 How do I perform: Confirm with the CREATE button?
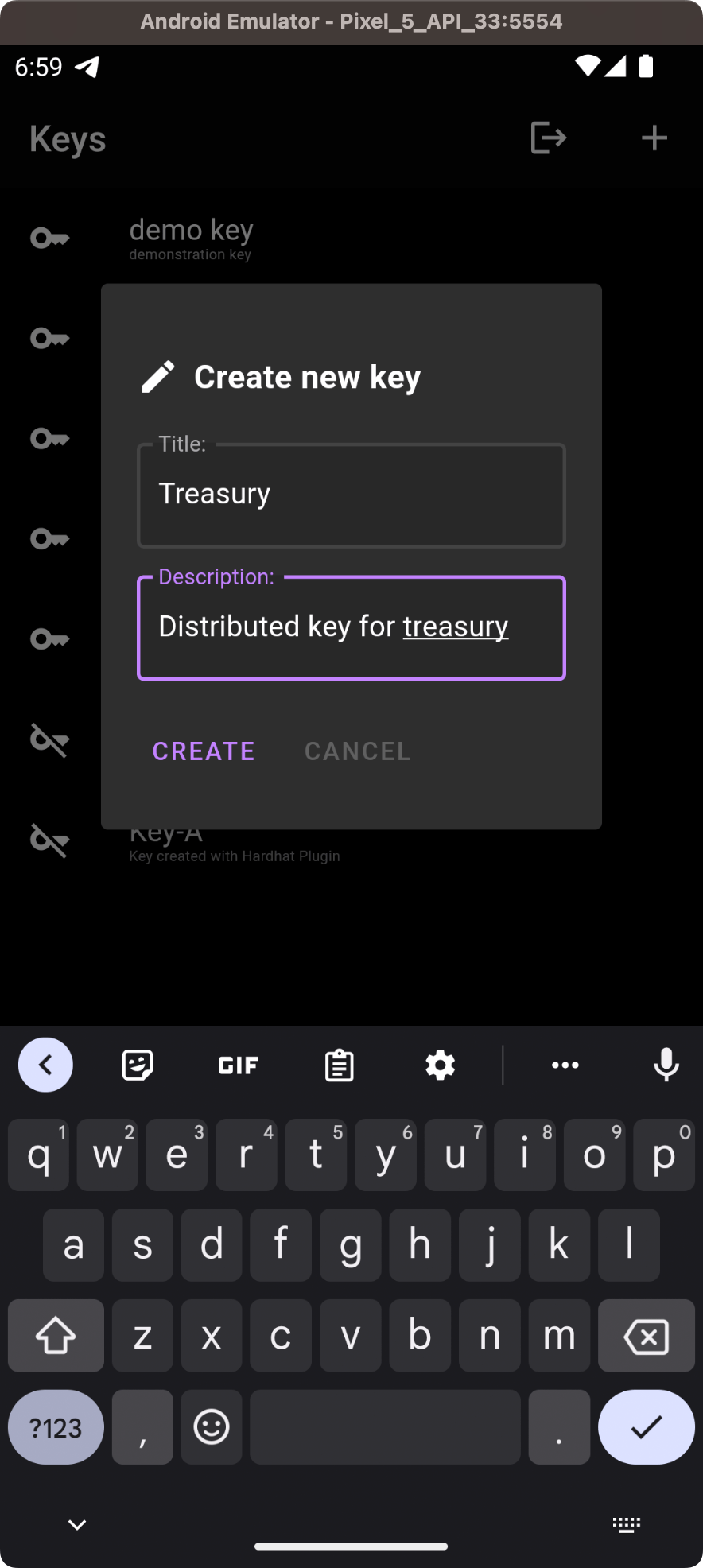click(204, 751)
